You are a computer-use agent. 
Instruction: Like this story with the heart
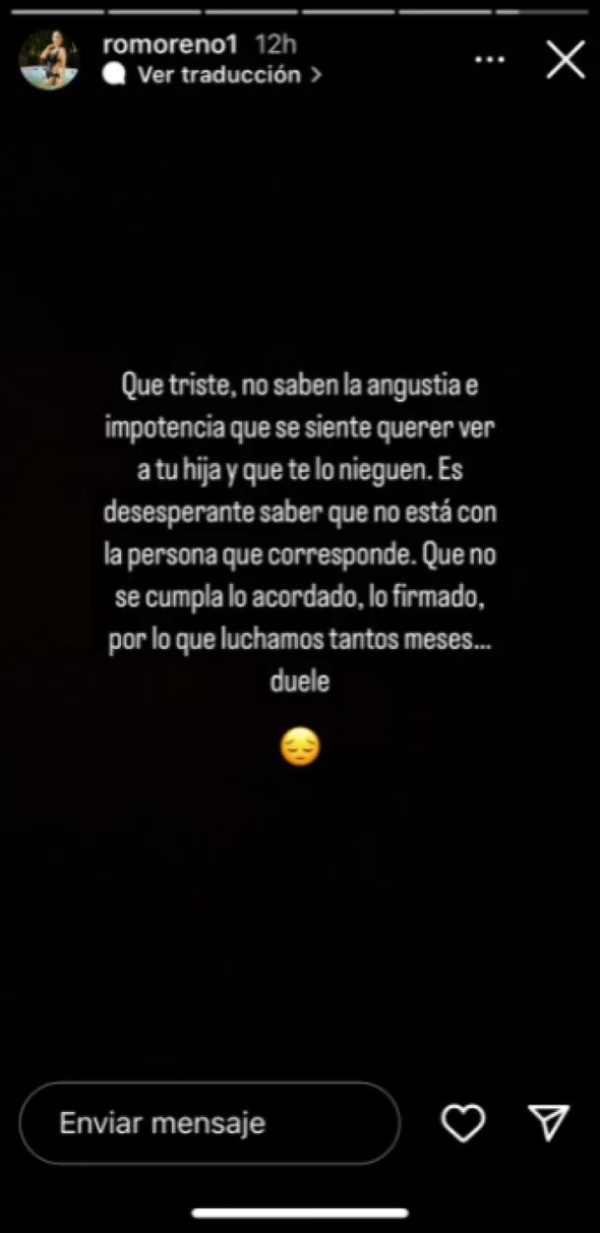[x=463, y=1122]
